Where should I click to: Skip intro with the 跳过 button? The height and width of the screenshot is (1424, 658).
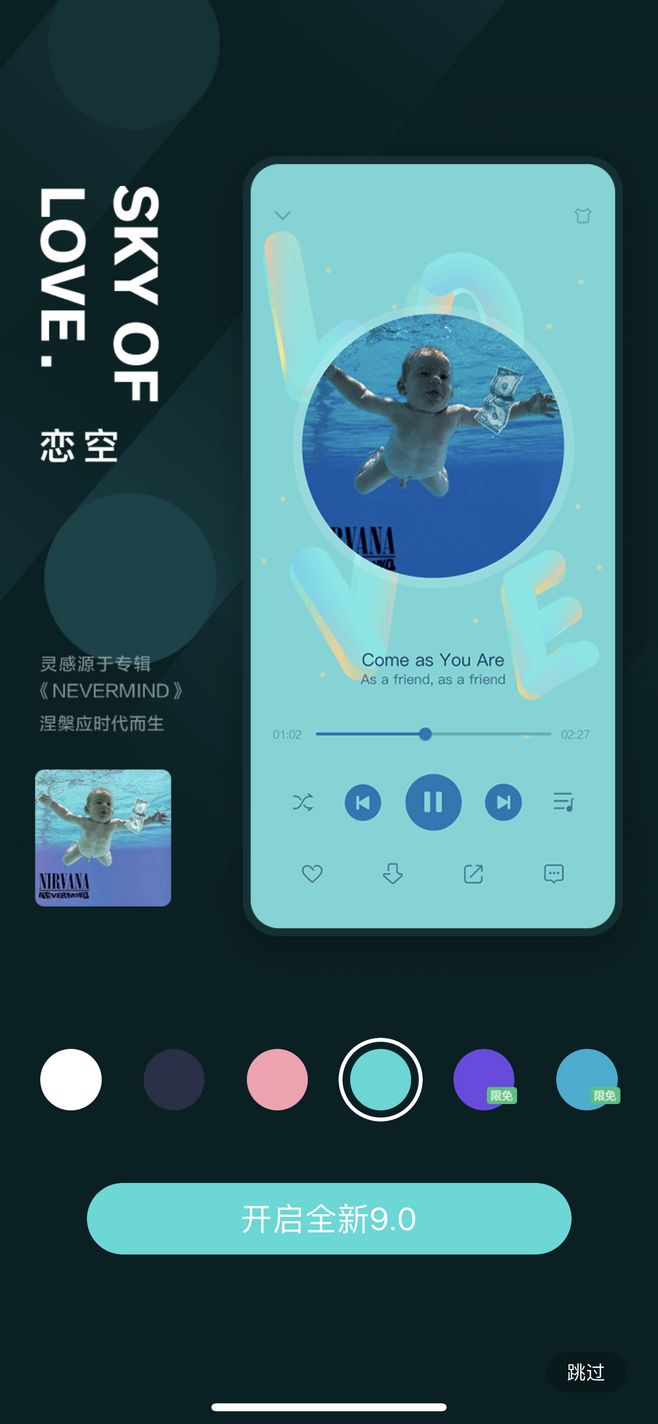[x=586, y=1372]
